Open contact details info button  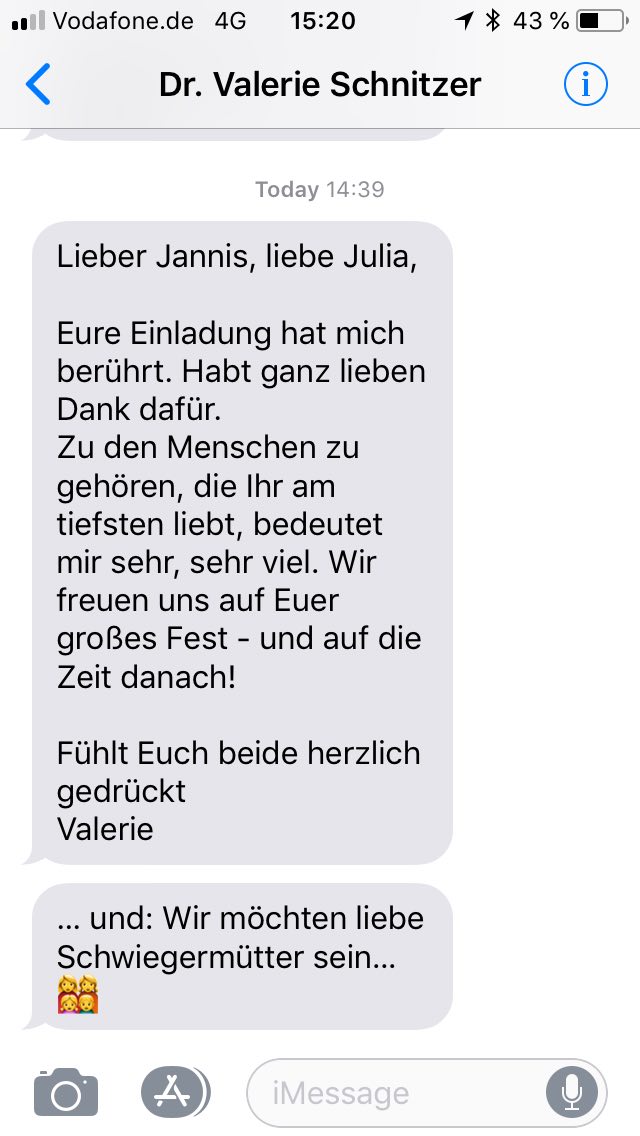point(585,86)
